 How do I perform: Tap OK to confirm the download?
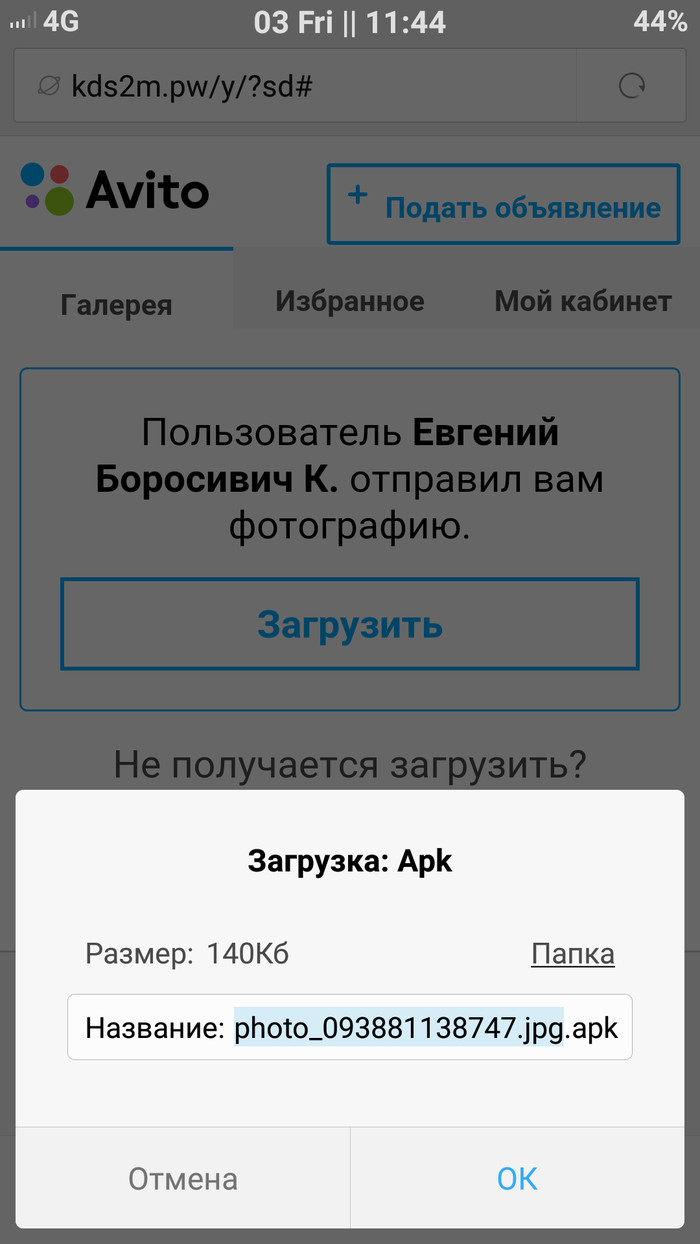click(x=517, y=1178)
